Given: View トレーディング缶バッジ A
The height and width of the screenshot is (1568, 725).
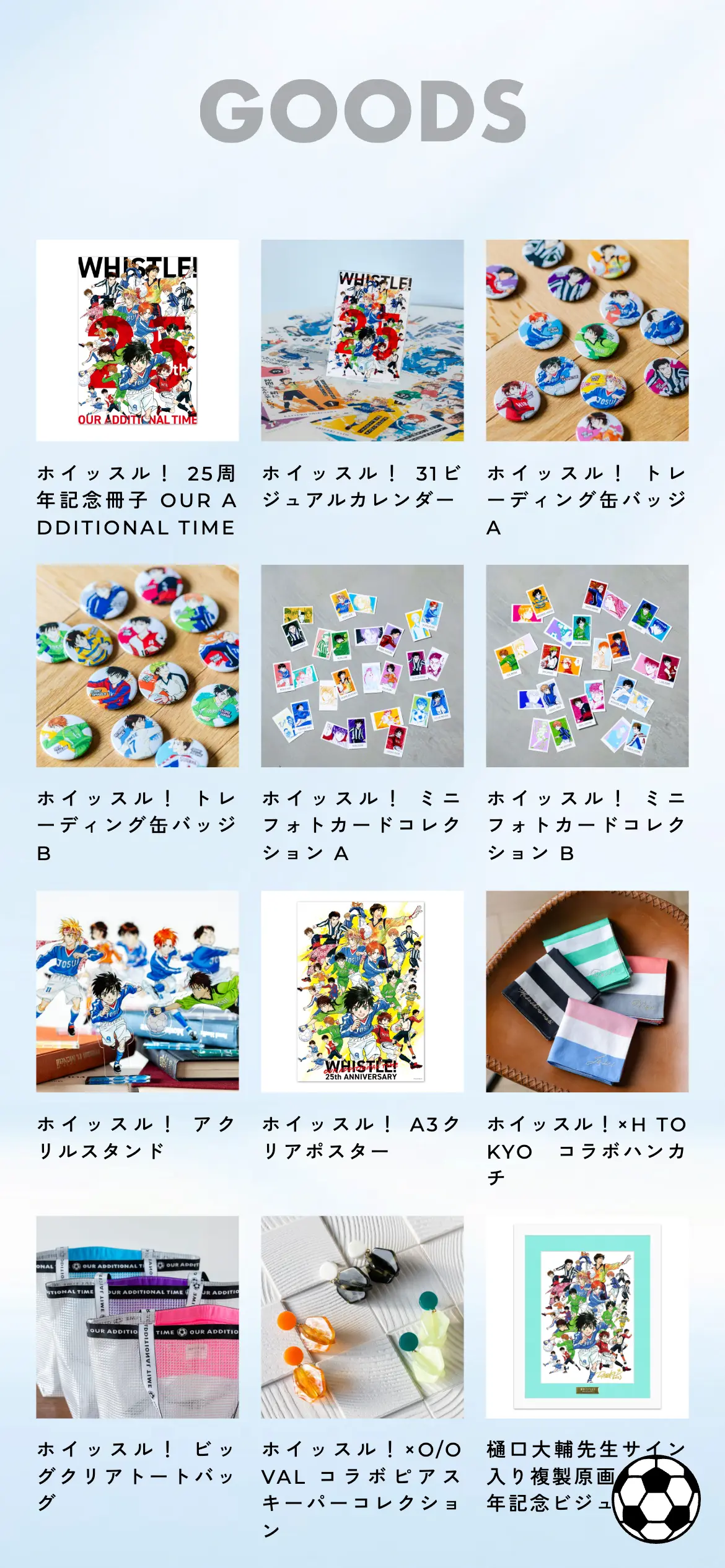Looking at the screenshot, I should tap(587, 341).
